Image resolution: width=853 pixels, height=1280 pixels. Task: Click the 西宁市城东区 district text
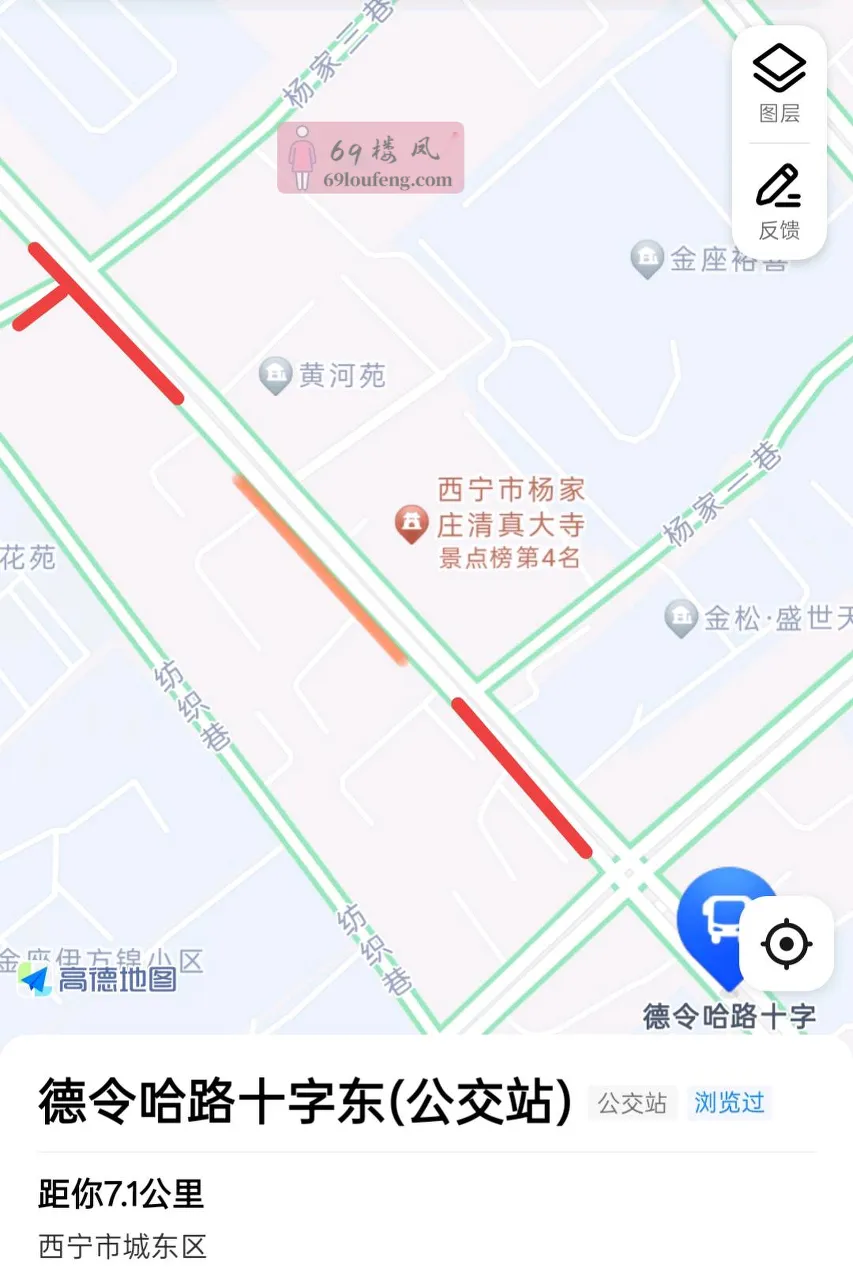123,1246
